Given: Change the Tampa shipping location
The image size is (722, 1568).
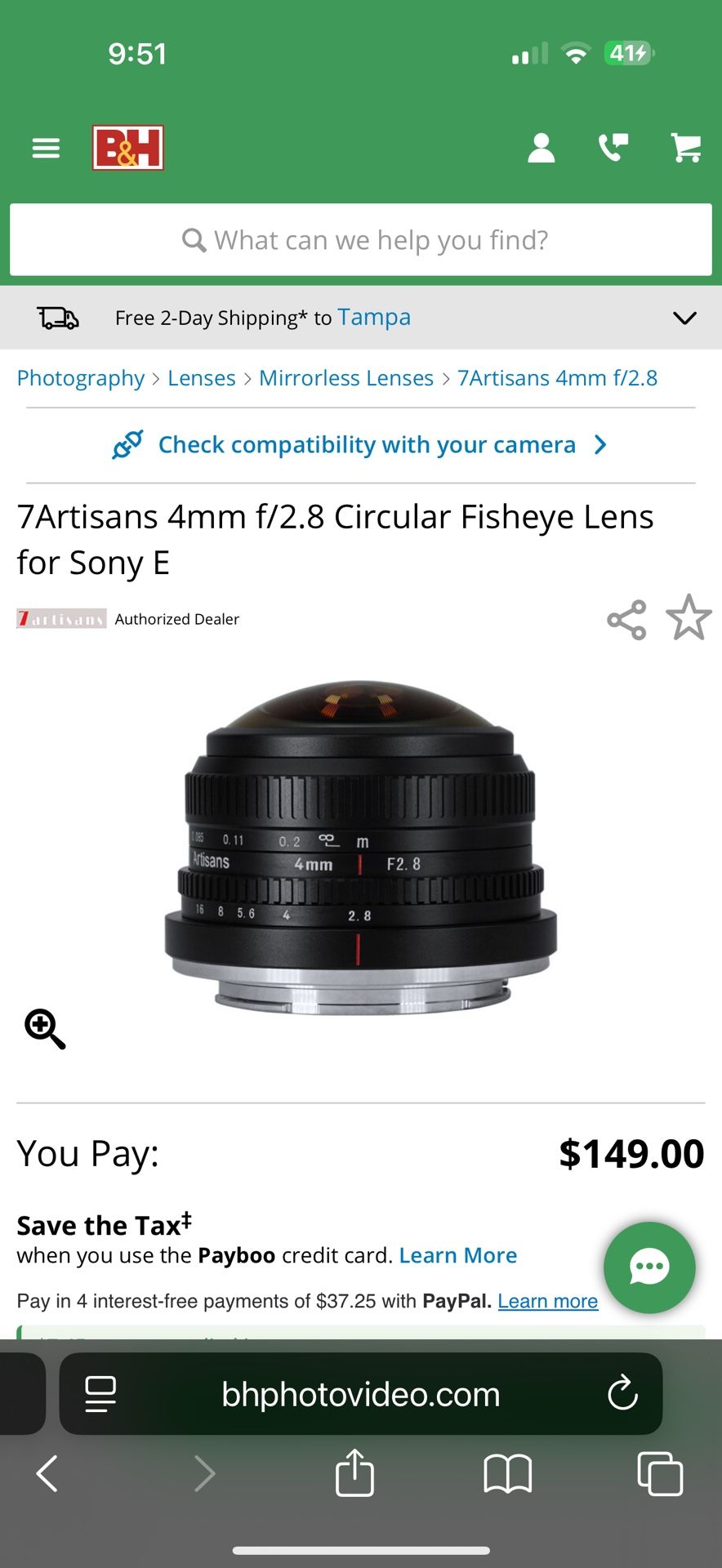Looking at the screenshot, I should coord(374,317).
